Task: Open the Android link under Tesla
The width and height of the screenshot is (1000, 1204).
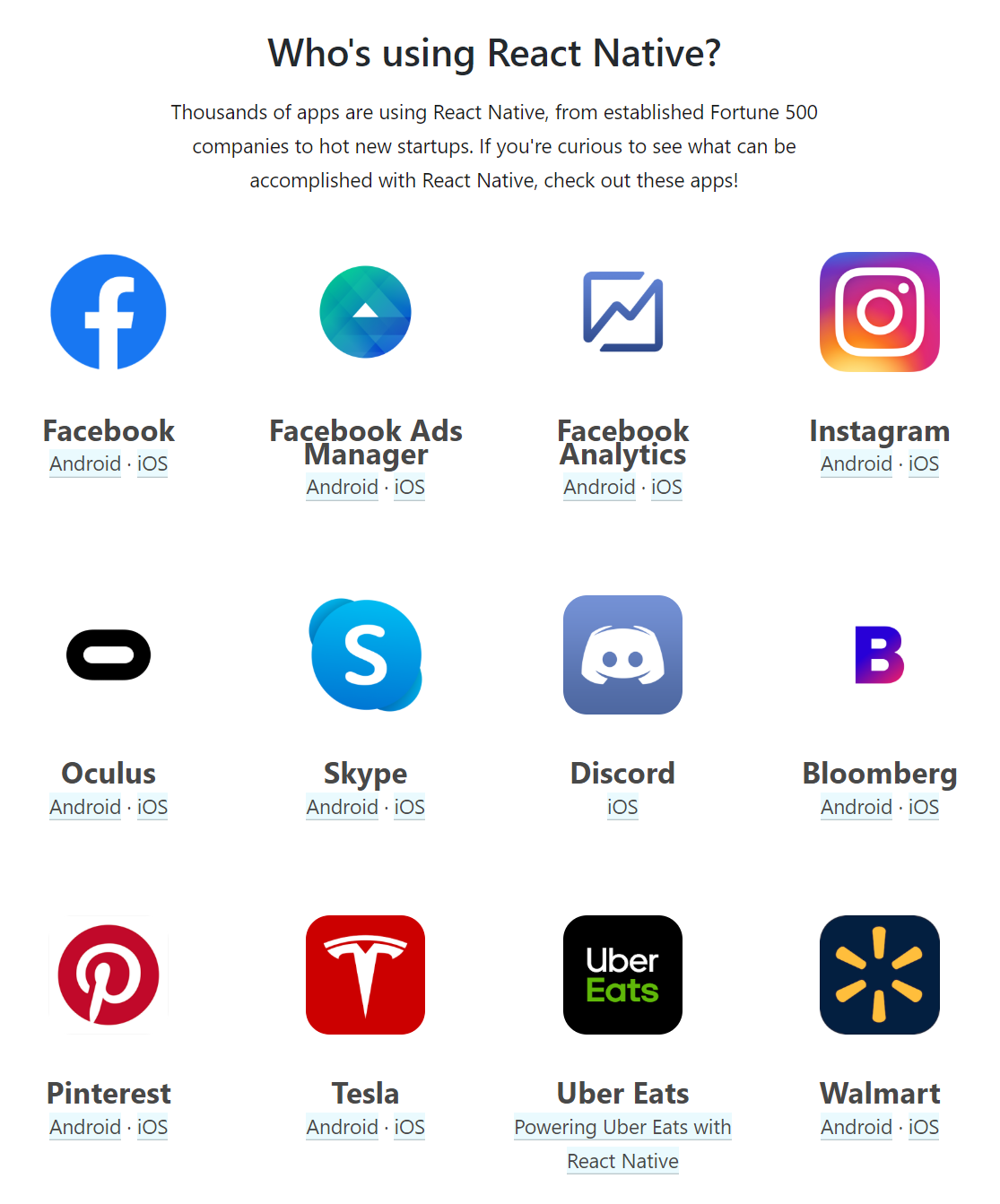Action: click(x=342, y=1127)
